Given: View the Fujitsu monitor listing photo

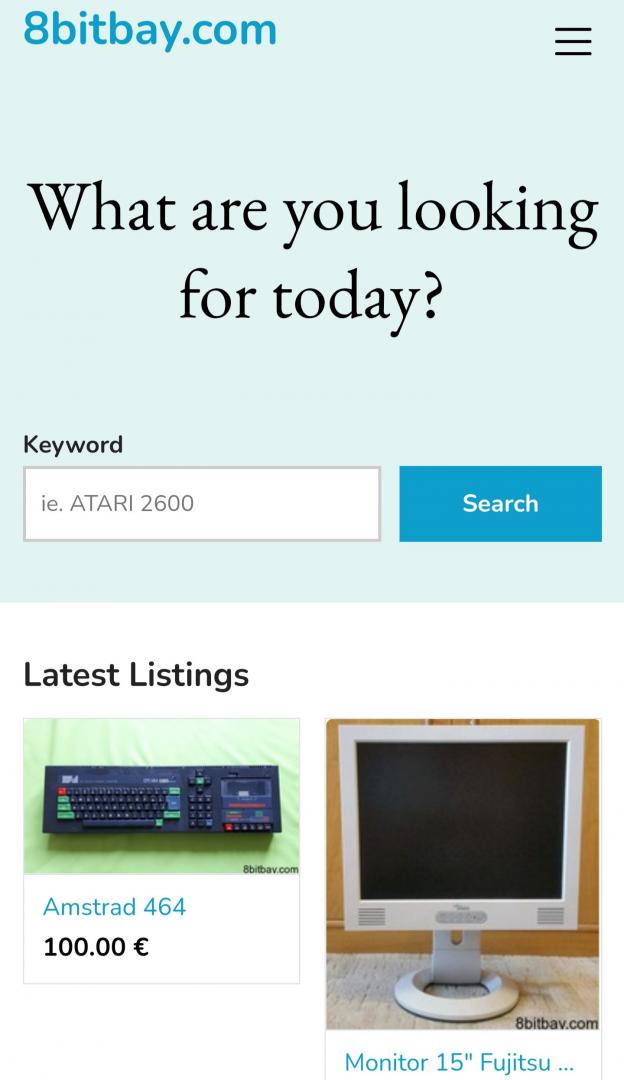Looking at the screenshot, I should coord(463,874).
